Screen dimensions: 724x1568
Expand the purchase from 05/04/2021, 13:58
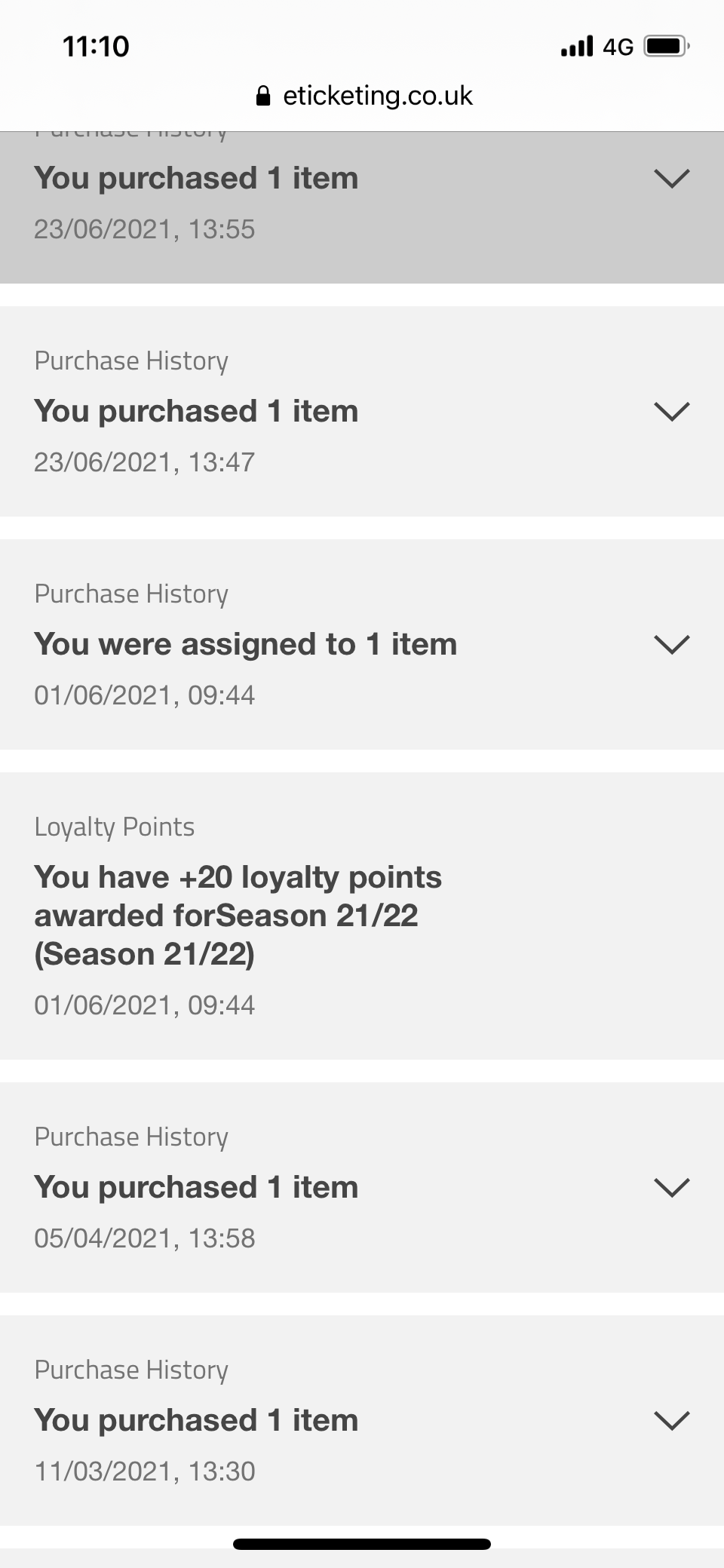[671, 1188]
